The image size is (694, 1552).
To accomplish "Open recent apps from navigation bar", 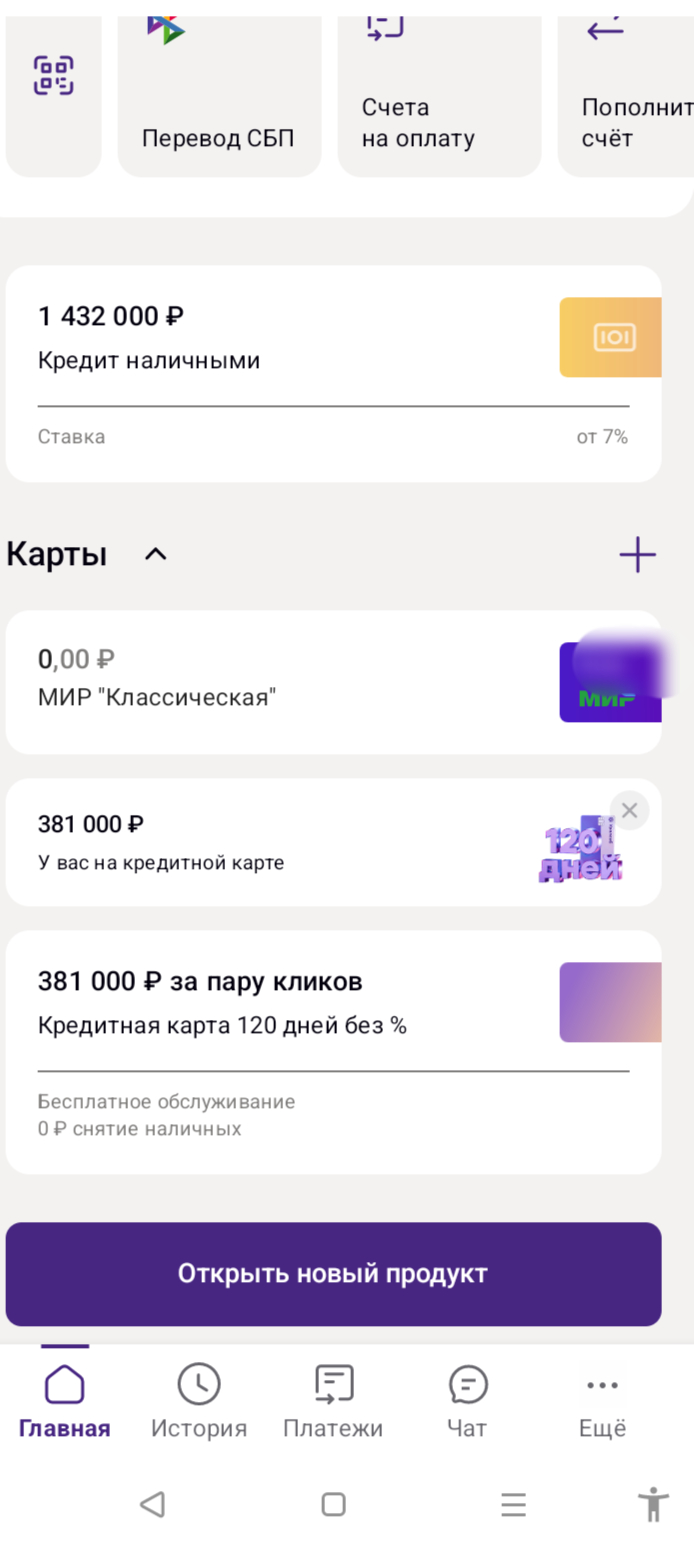I will pyautogui.click(x=514, y=1504).
